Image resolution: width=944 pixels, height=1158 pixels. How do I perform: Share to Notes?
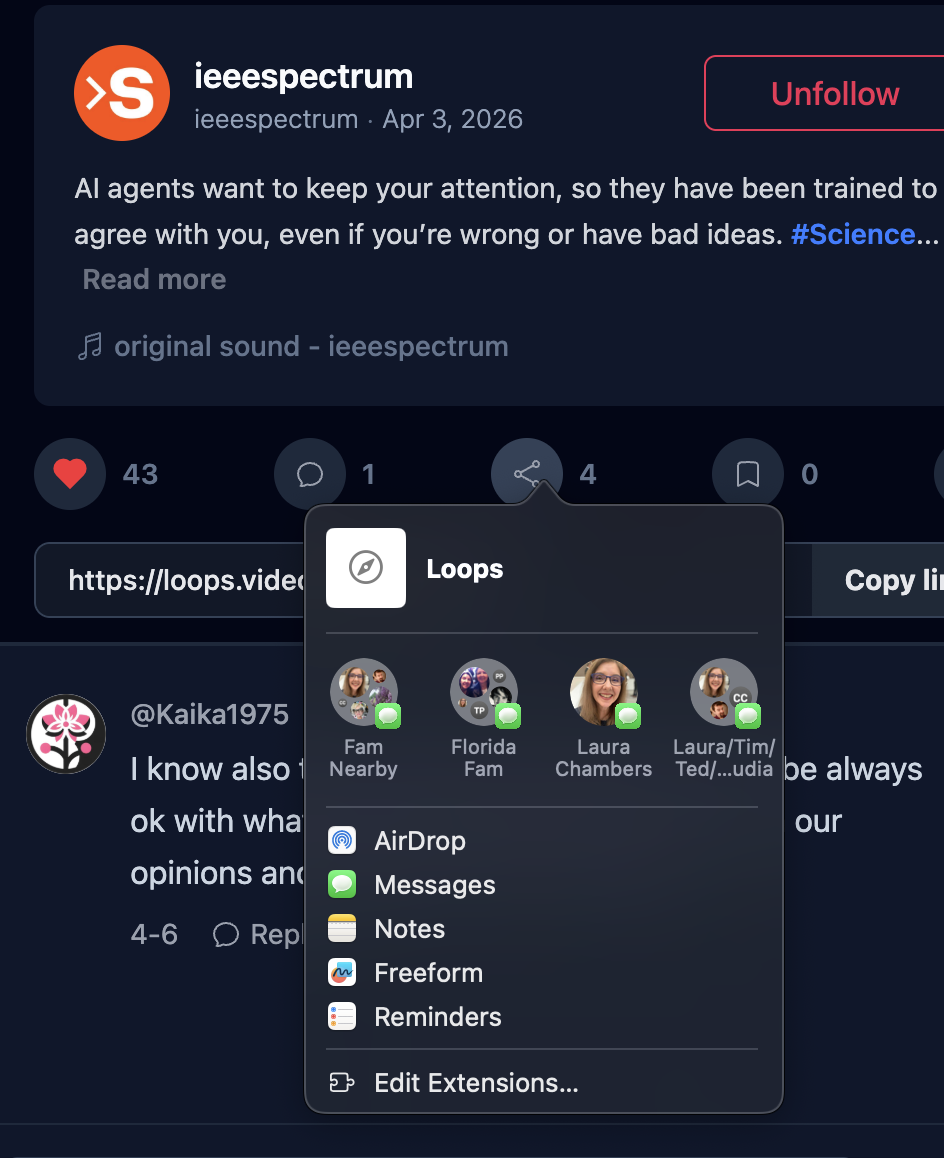pyautogui.click(x=409, y=929)
